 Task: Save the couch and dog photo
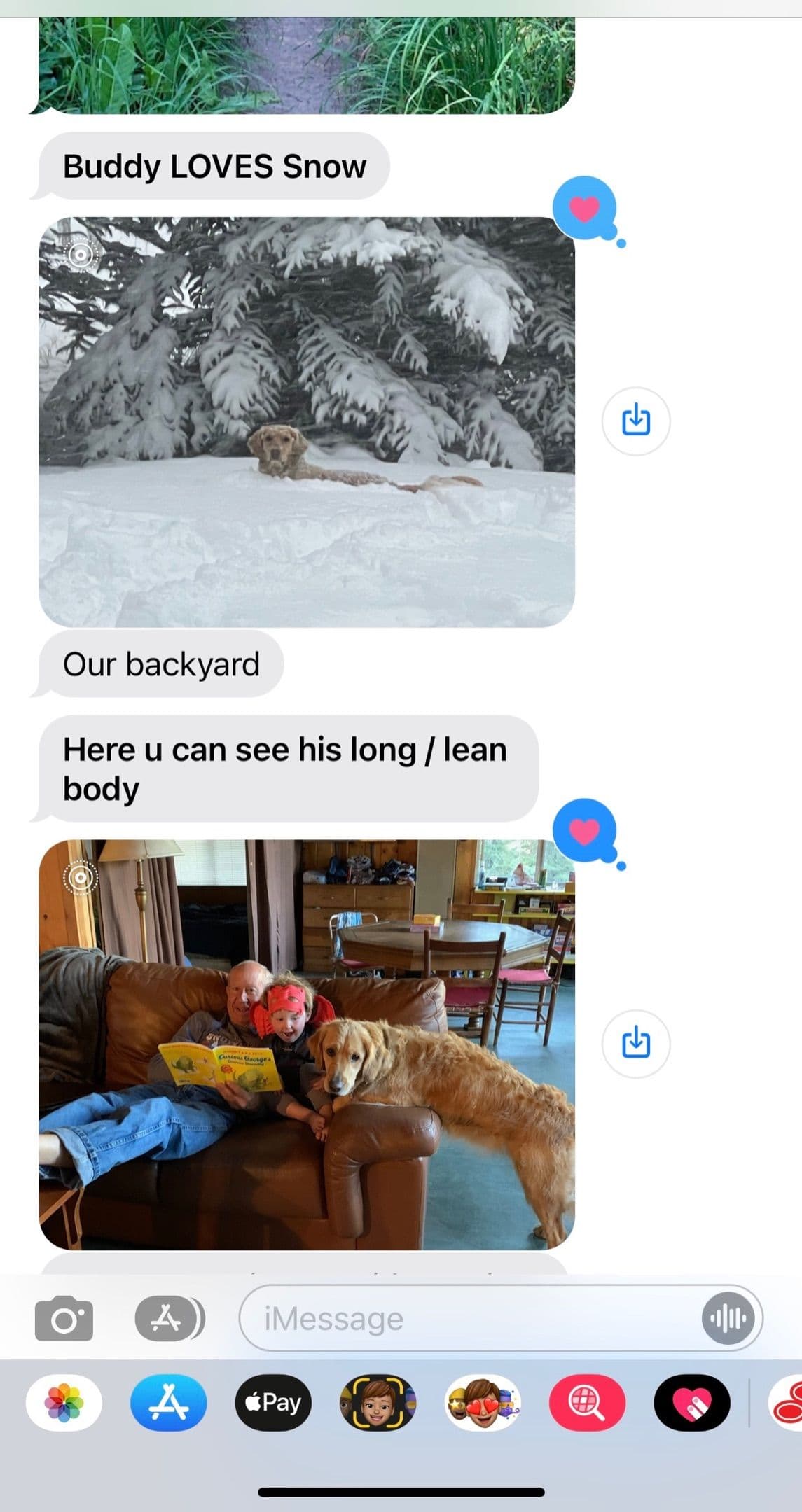636,1044
